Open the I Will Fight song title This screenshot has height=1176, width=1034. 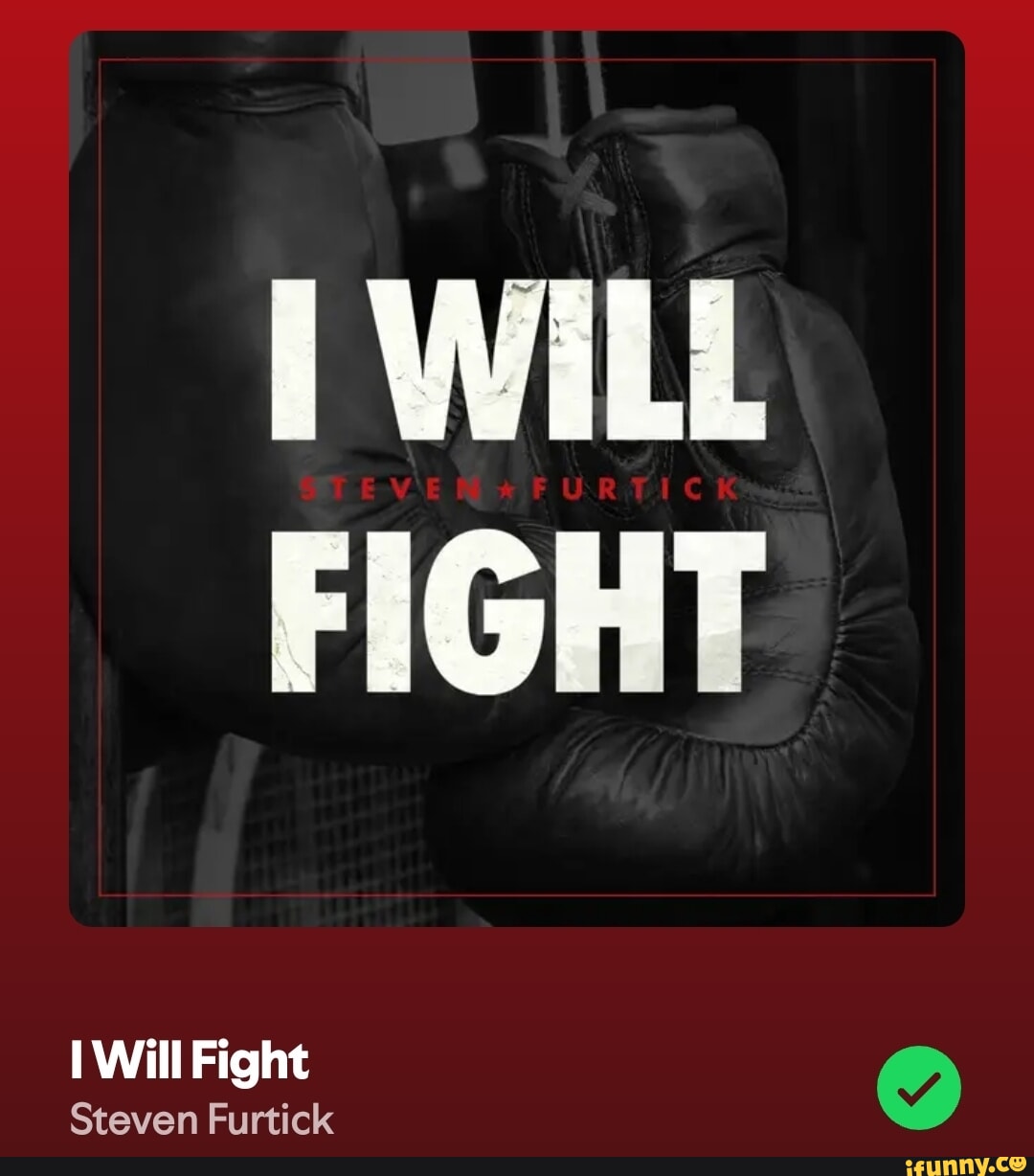(190, 1062)
